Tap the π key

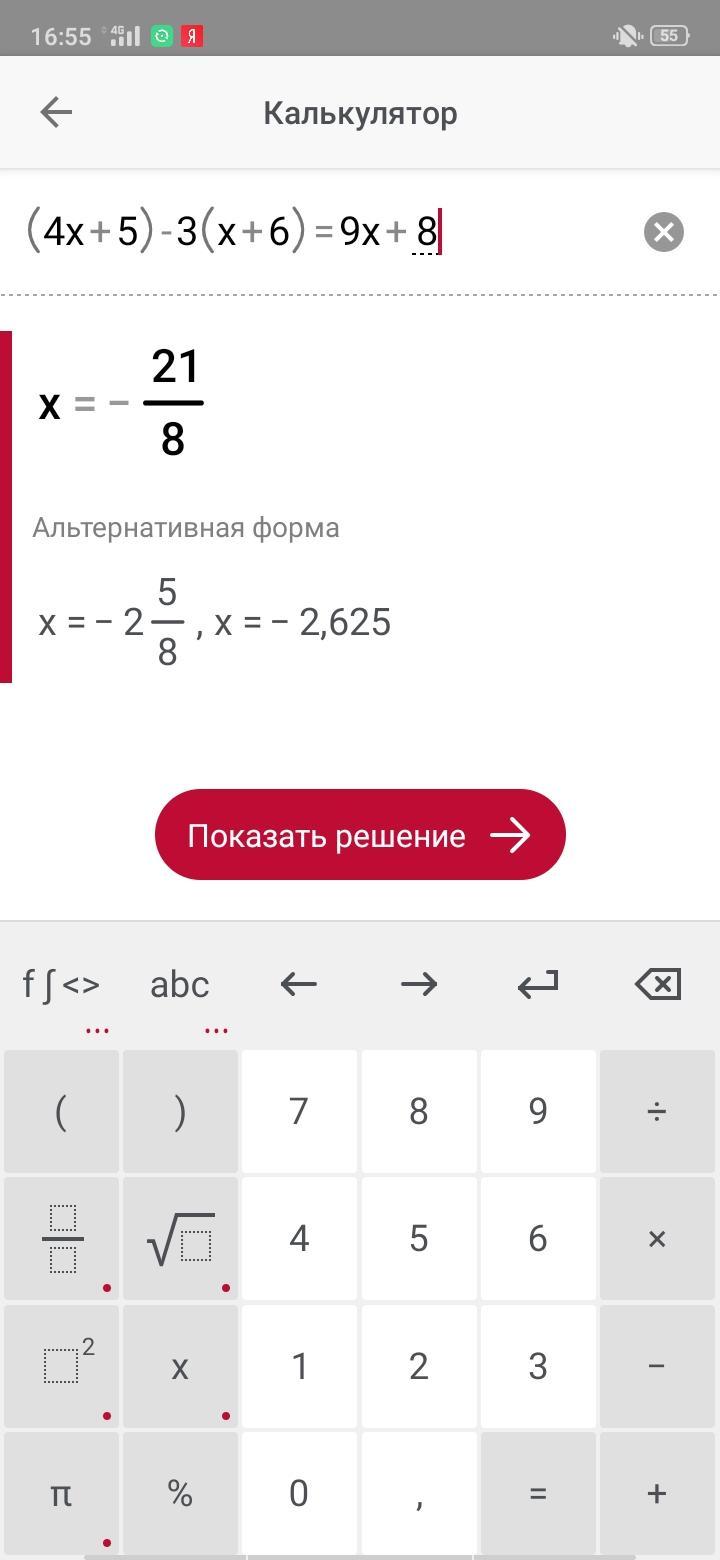click(x=61, y=1494)
